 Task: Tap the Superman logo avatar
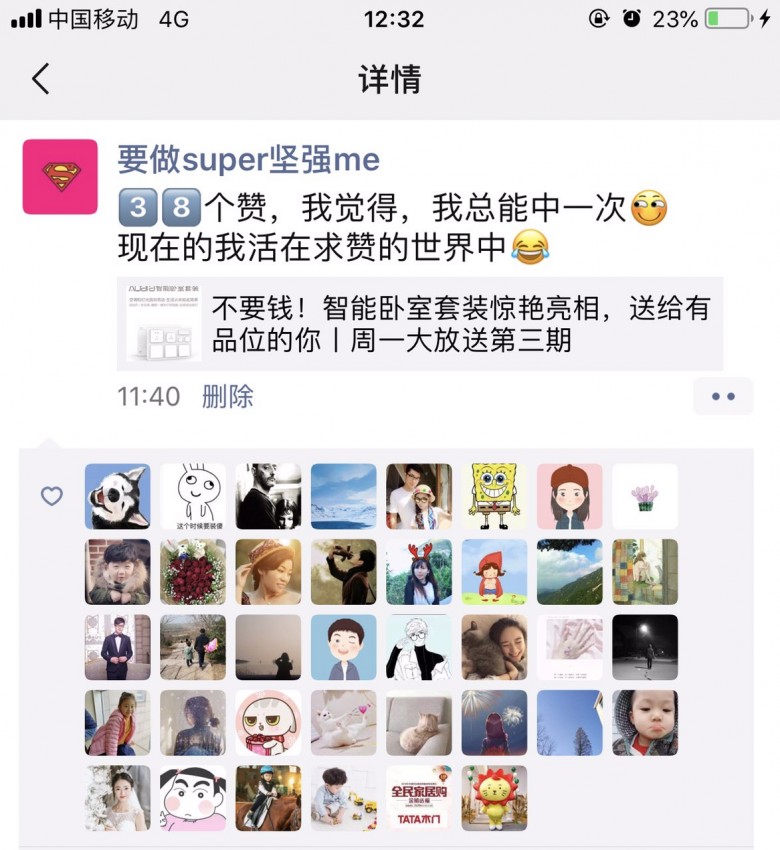pos(60,177)
